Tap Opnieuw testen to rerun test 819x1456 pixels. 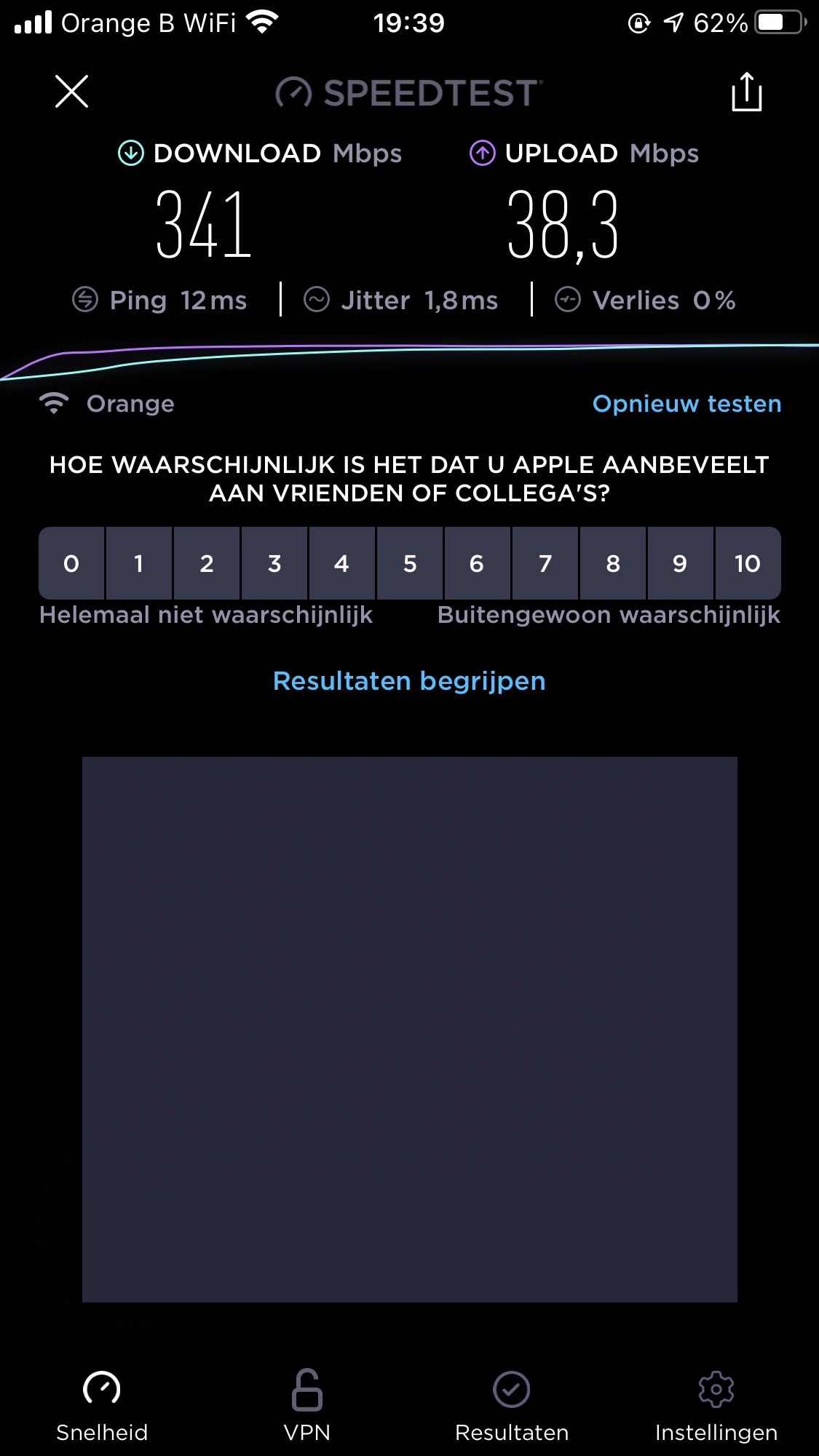click(687, 404)
